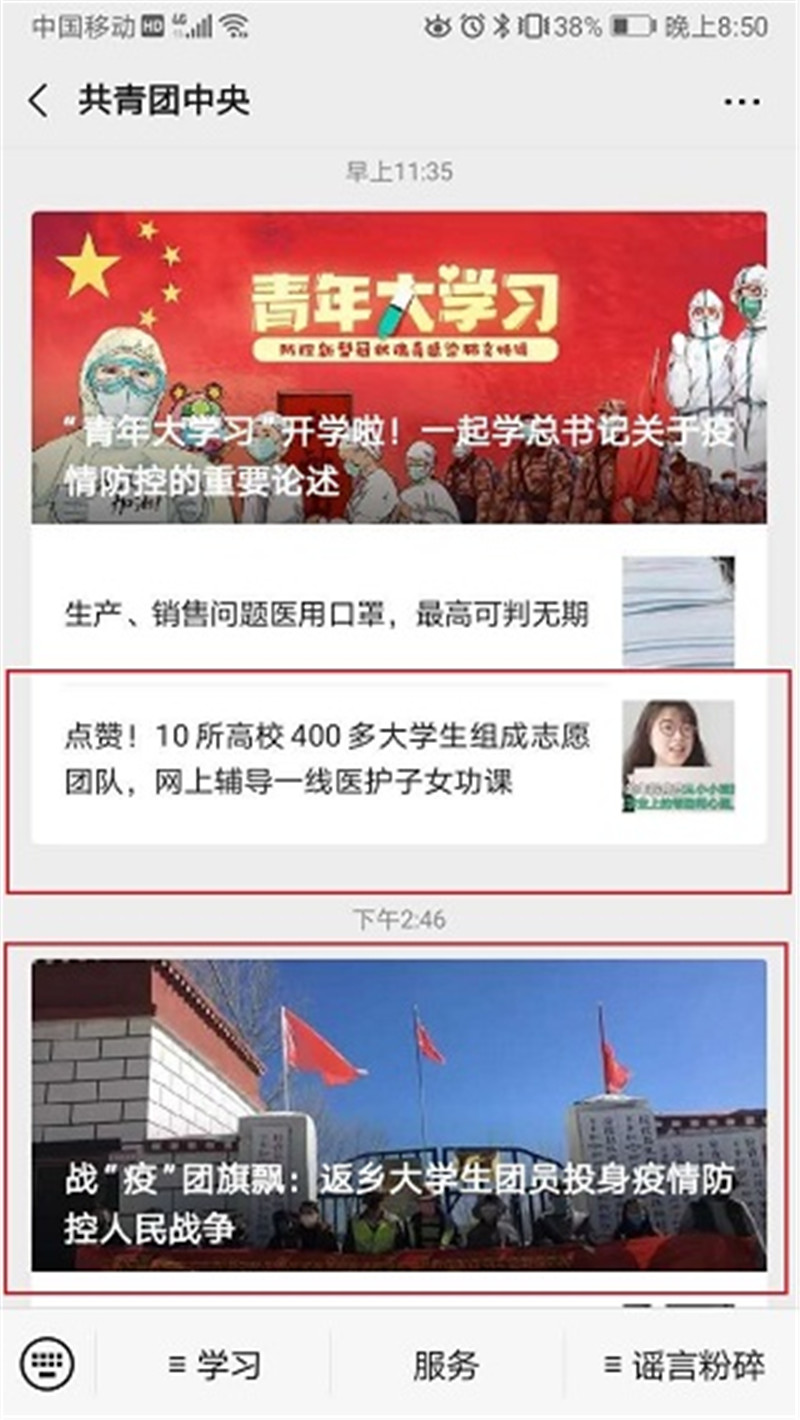The image size is (800, 1420).
Task: Open the 战"疫"团旗飘 article card
Action: click(399, 1116)
